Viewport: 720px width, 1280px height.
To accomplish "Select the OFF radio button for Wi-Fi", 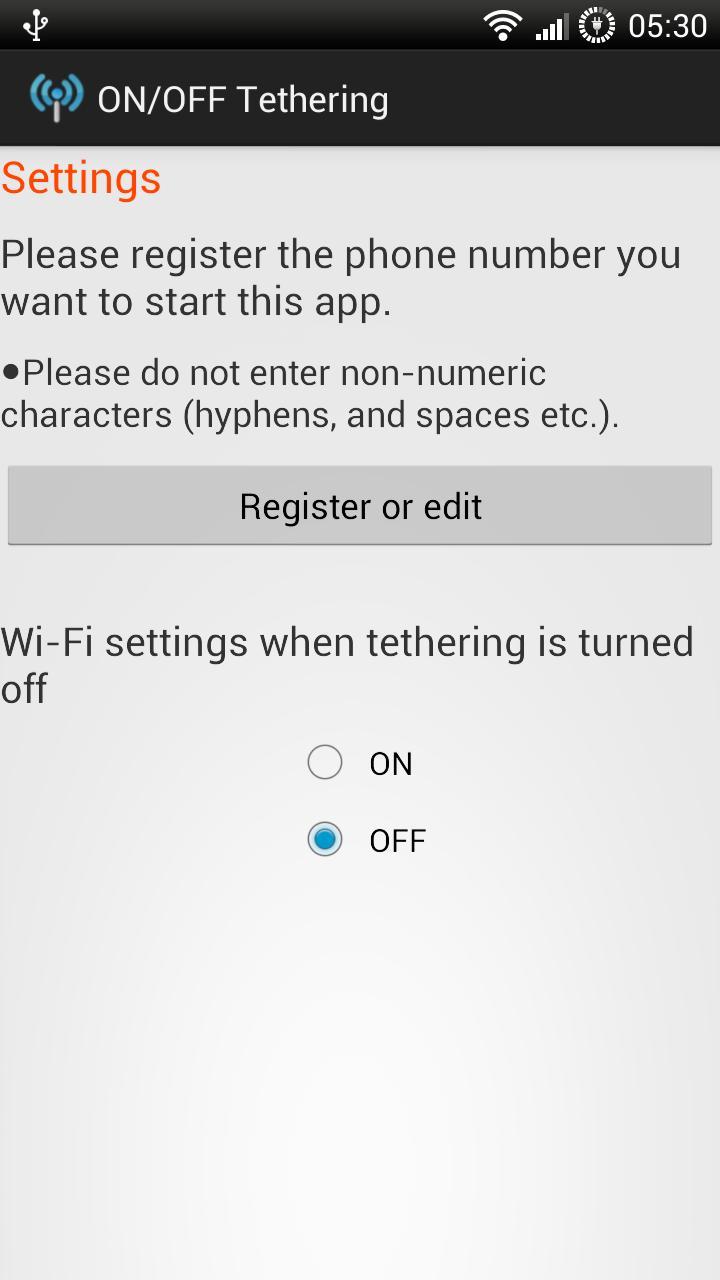I will (324, 840).
